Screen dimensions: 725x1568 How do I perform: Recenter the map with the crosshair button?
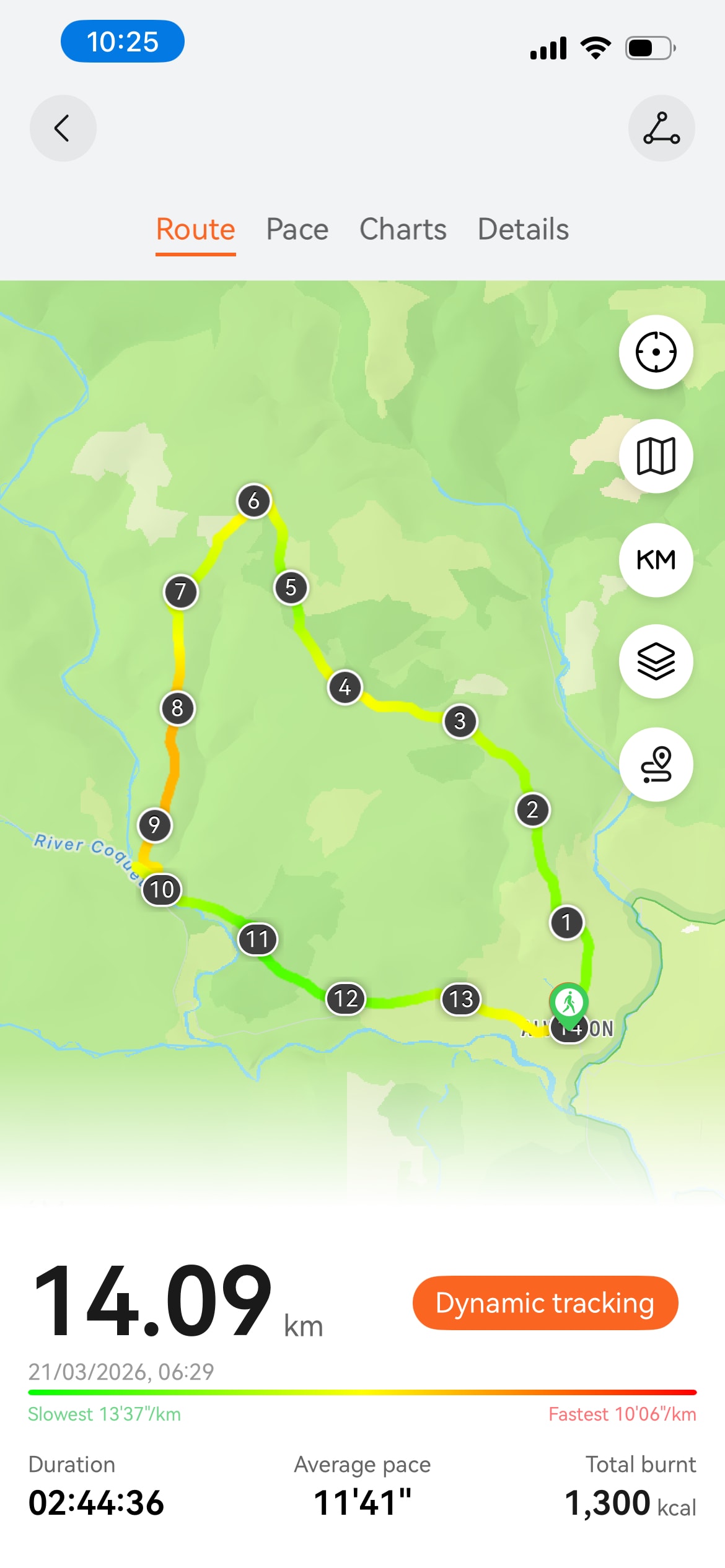click(656, 352)
